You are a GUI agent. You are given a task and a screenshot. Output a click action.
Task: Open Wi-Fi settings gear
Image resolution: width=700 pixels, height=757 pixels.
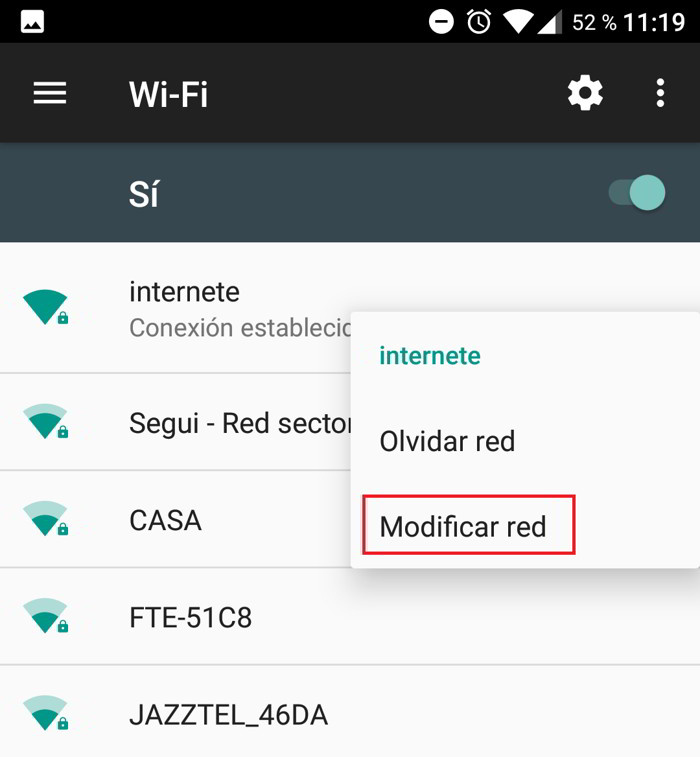585,94
